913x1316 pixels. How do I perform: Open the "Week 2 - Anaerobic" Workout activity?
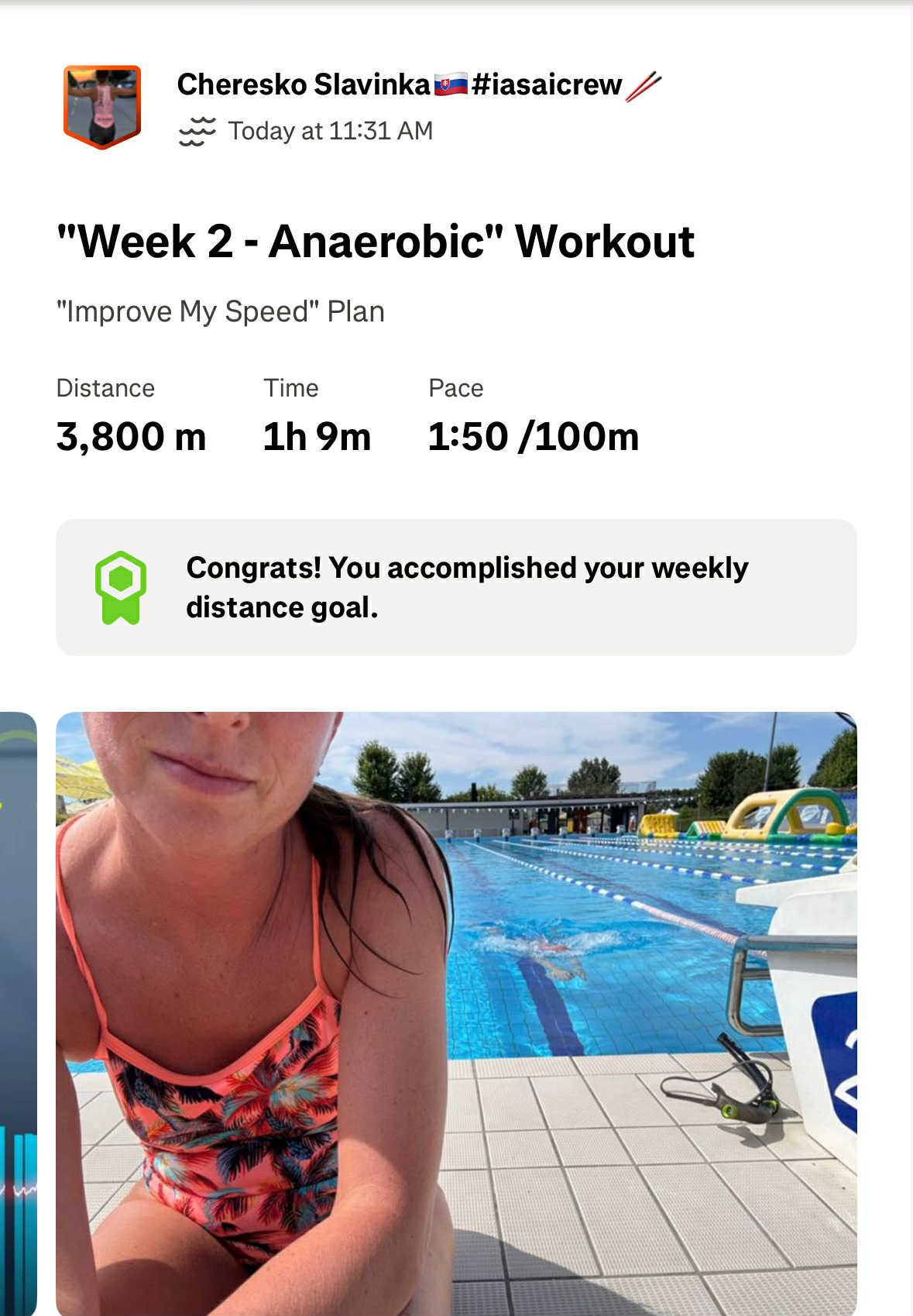(x=376, y=241)
